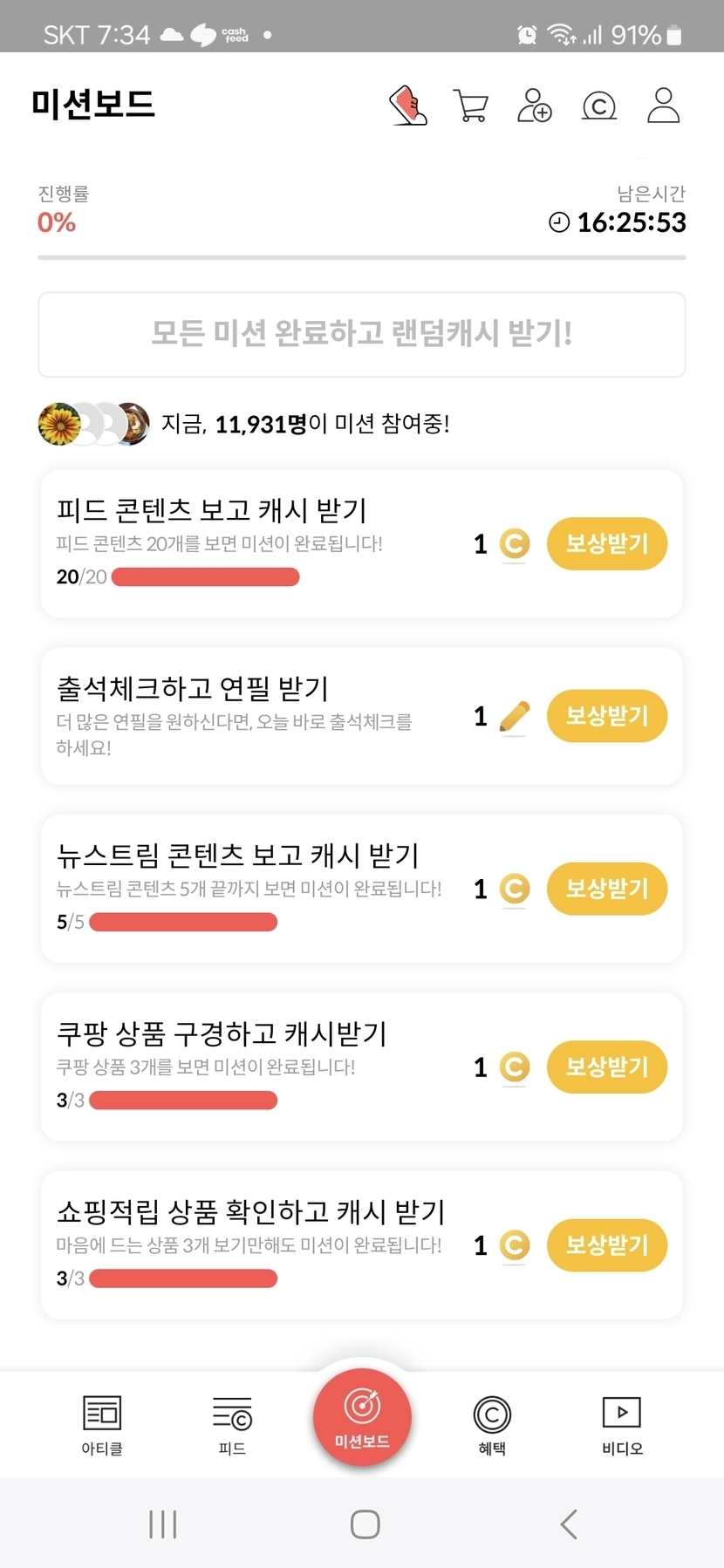Open my profile page
Image resolution: width=724 pixels, height=1568 pixels.
pyautogui.click(x=663, y=106)
